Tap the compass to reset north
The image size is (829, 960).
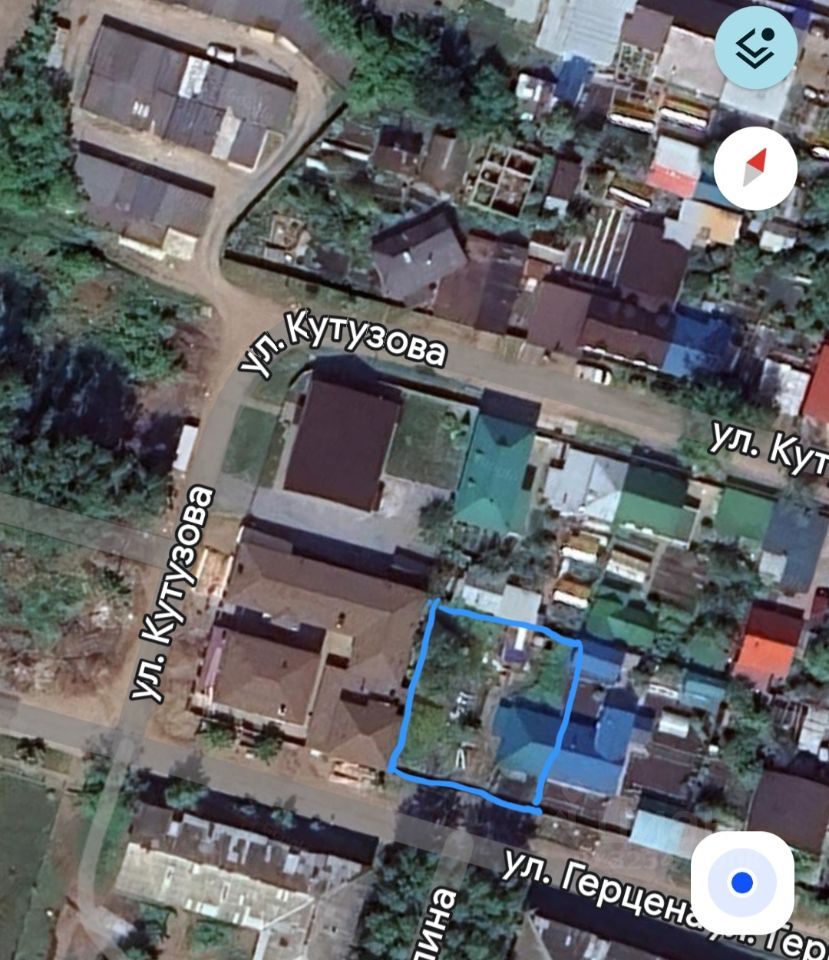coord(756,167)
